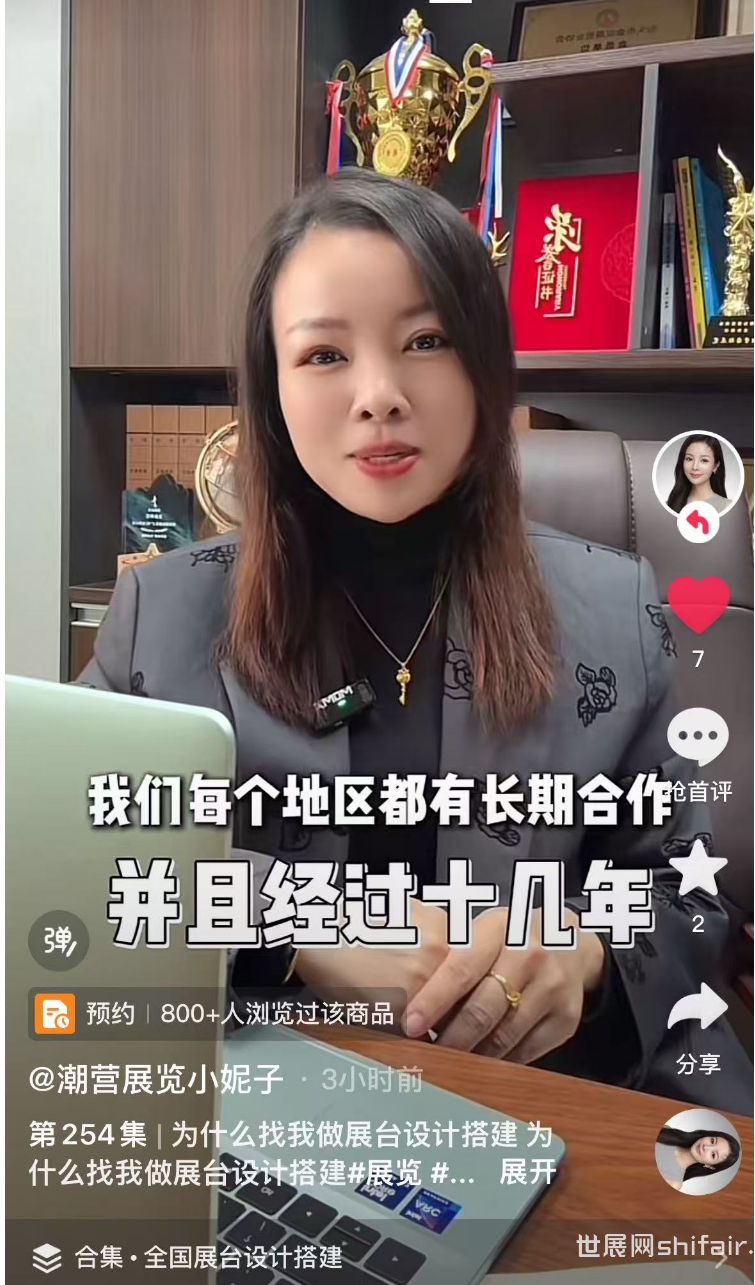Viewport: 755px width, 1285px height.
Task: Open the 预约 product banner
Action: (x=215, y=1013)
